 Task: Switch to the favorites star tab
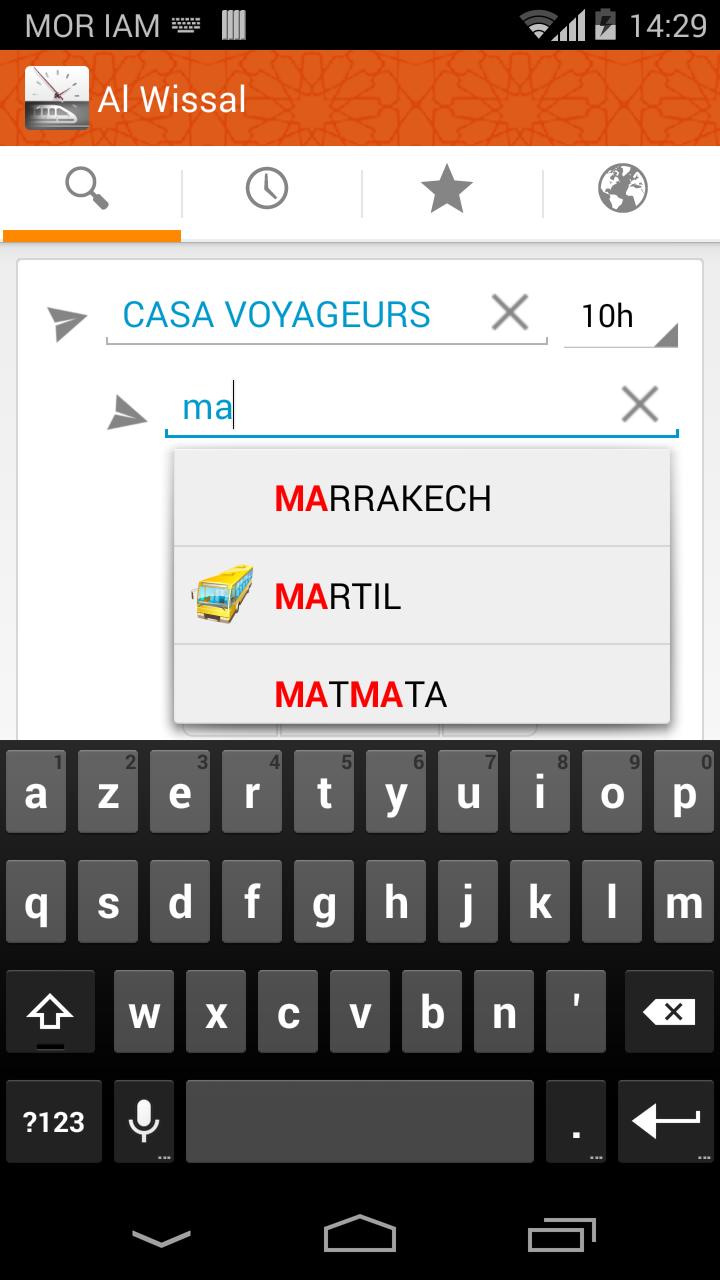(x=446, y=188)
